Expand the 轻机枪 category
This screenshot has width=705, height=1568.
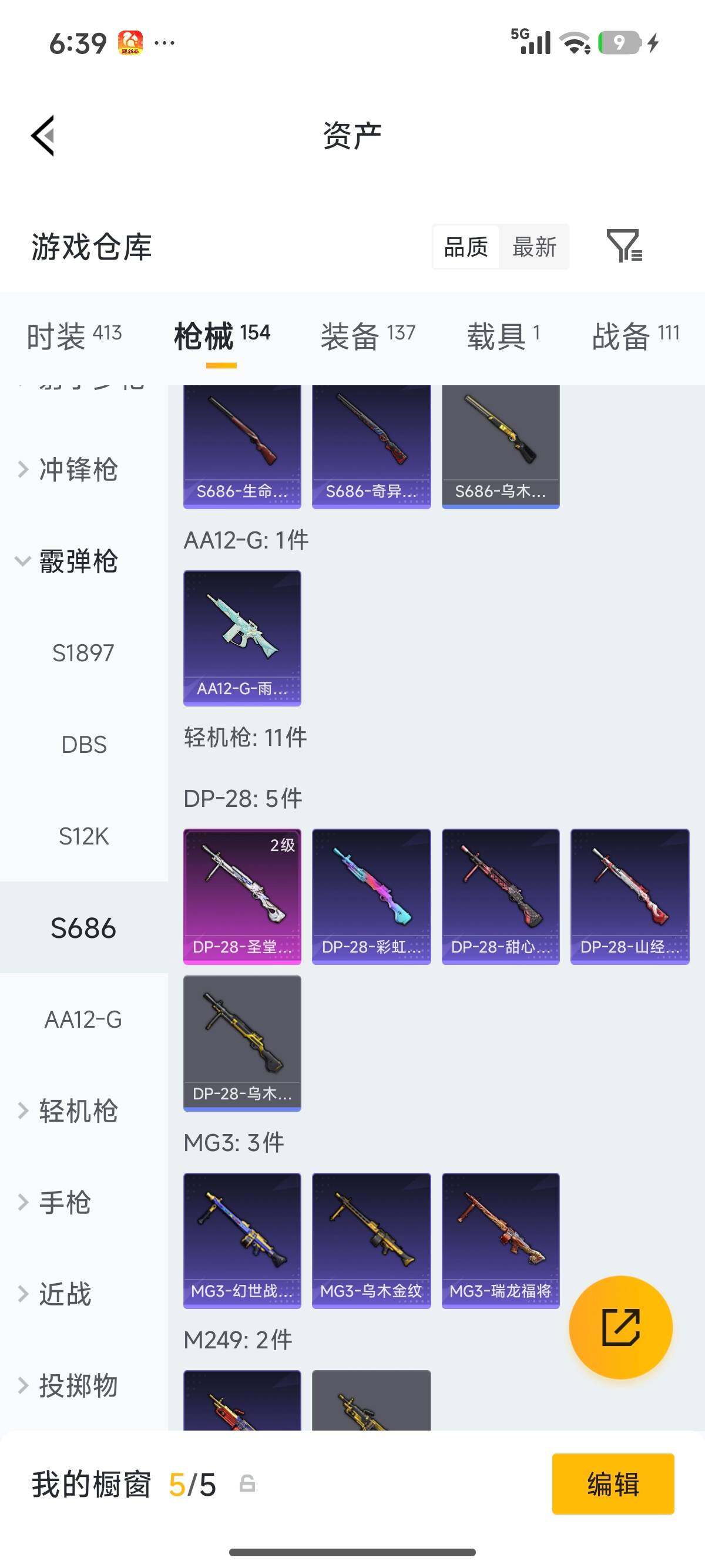(78, 1111)
